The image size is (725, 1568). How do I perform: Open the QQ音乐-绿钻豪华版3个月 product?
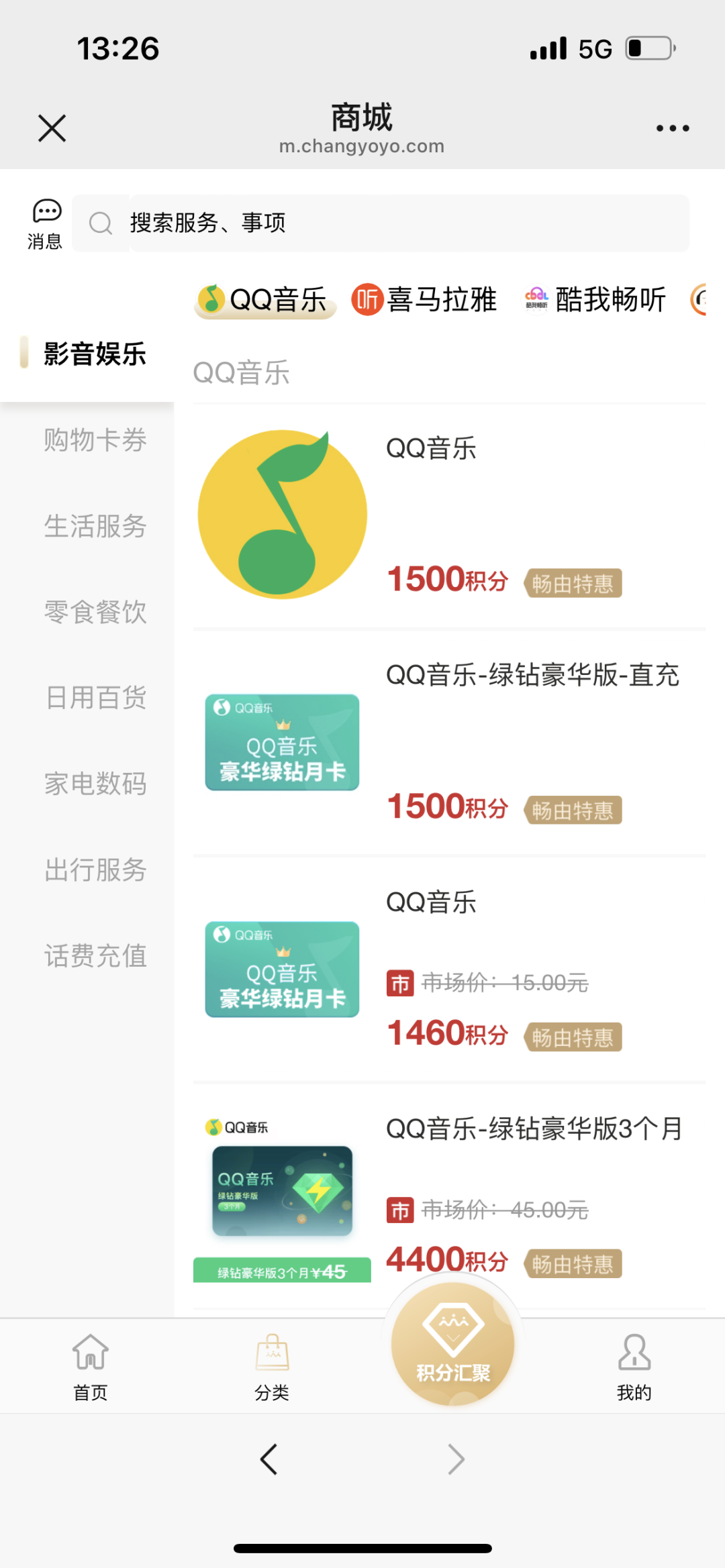click(534, 1129)
